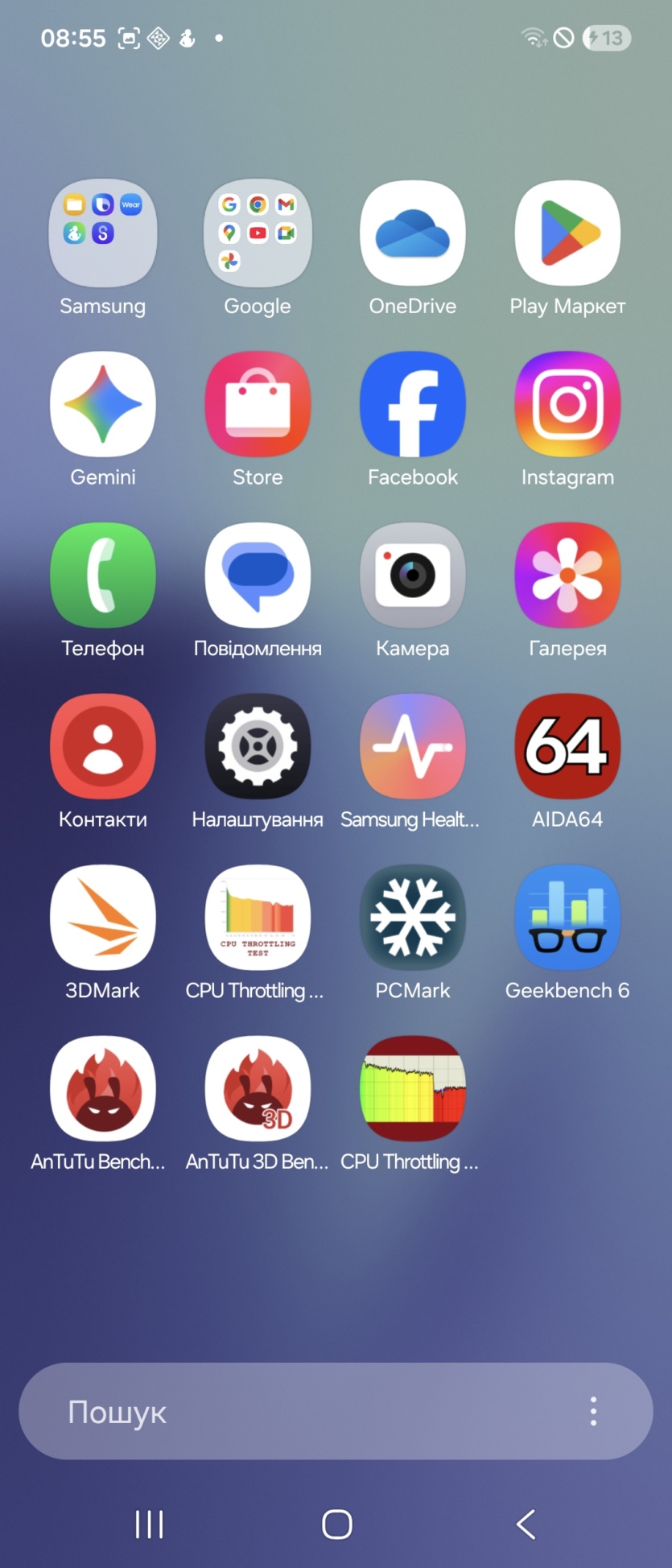Launch the Камера app
The image size is (672, 1568).
(412, 576)
